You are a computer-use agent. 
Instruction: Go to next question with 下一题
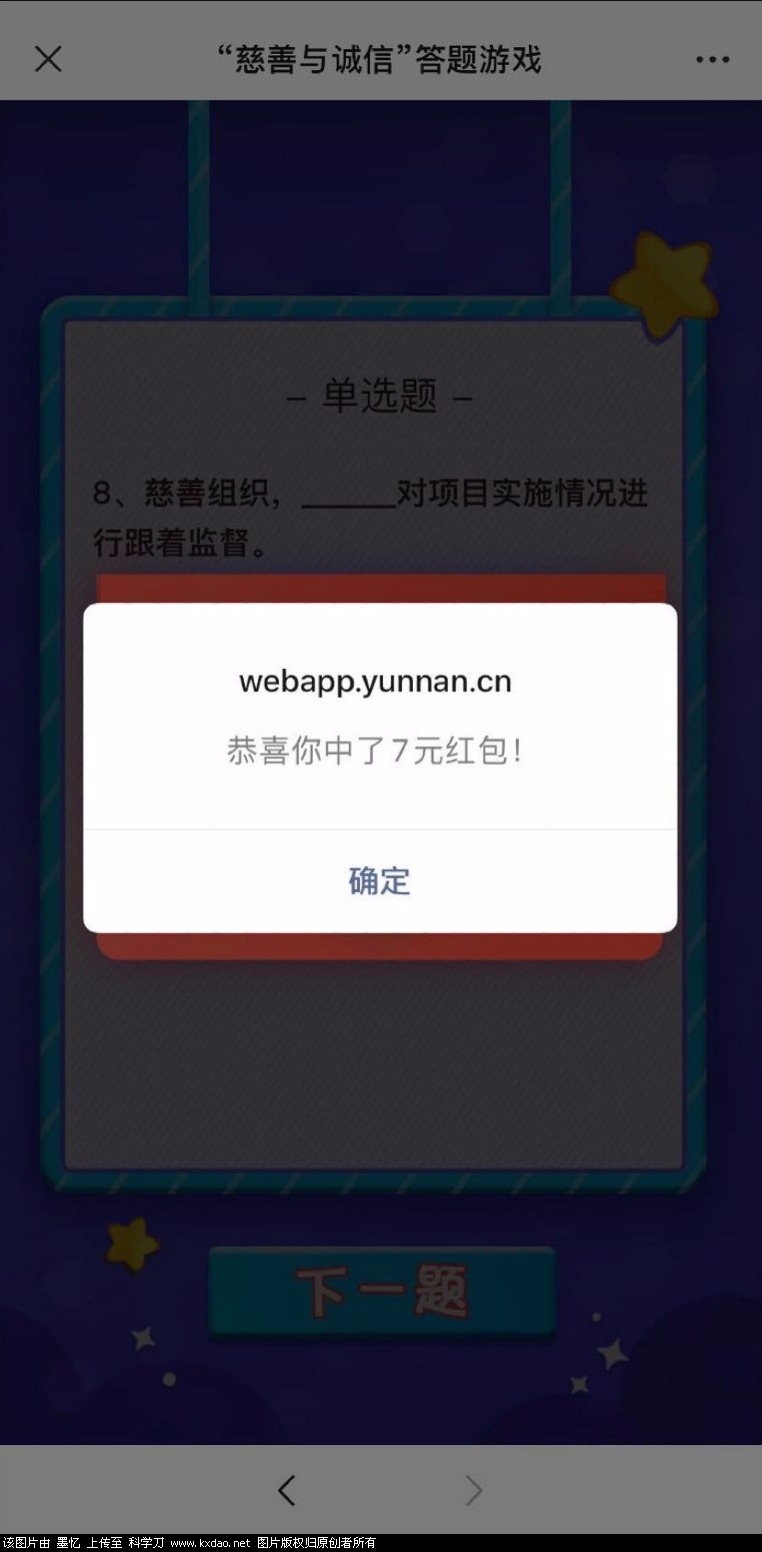[x=381, y=1293]
